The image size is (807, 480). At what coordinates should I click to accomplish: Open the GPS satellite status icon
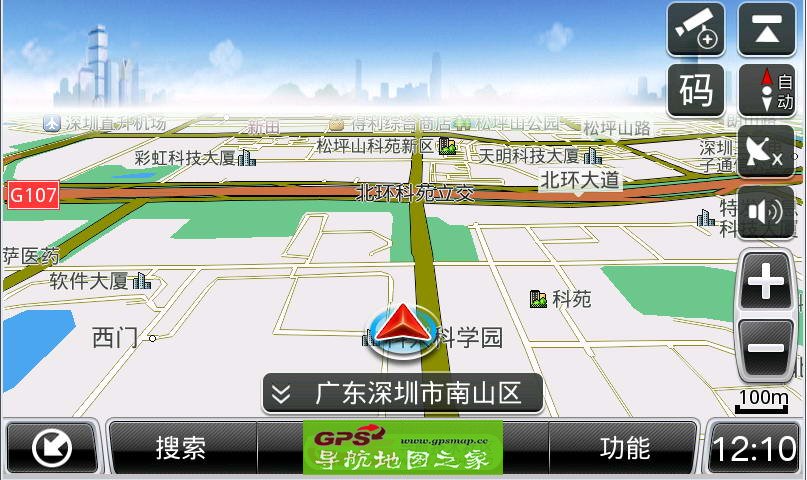(x=766, y=151)
